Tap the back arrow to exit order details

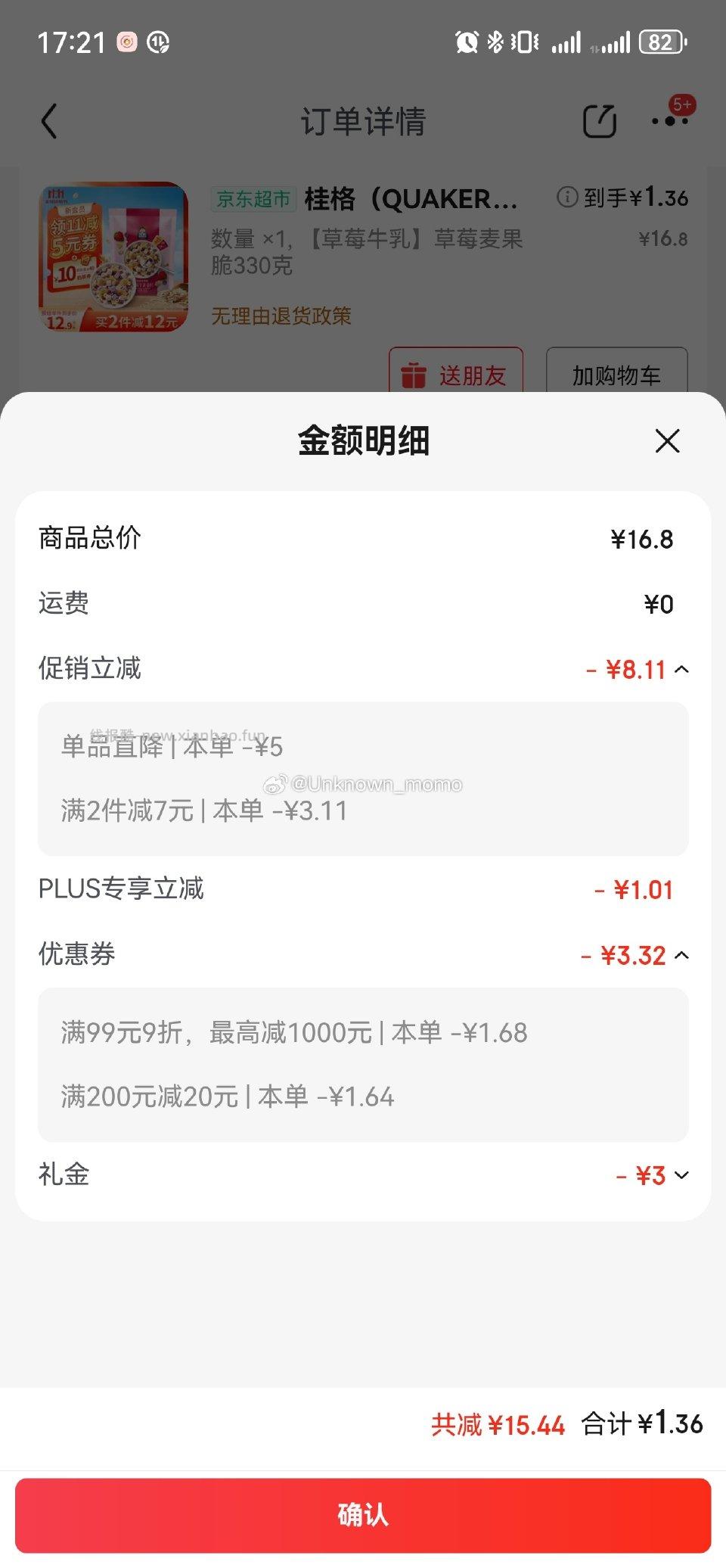pos(50,121)
